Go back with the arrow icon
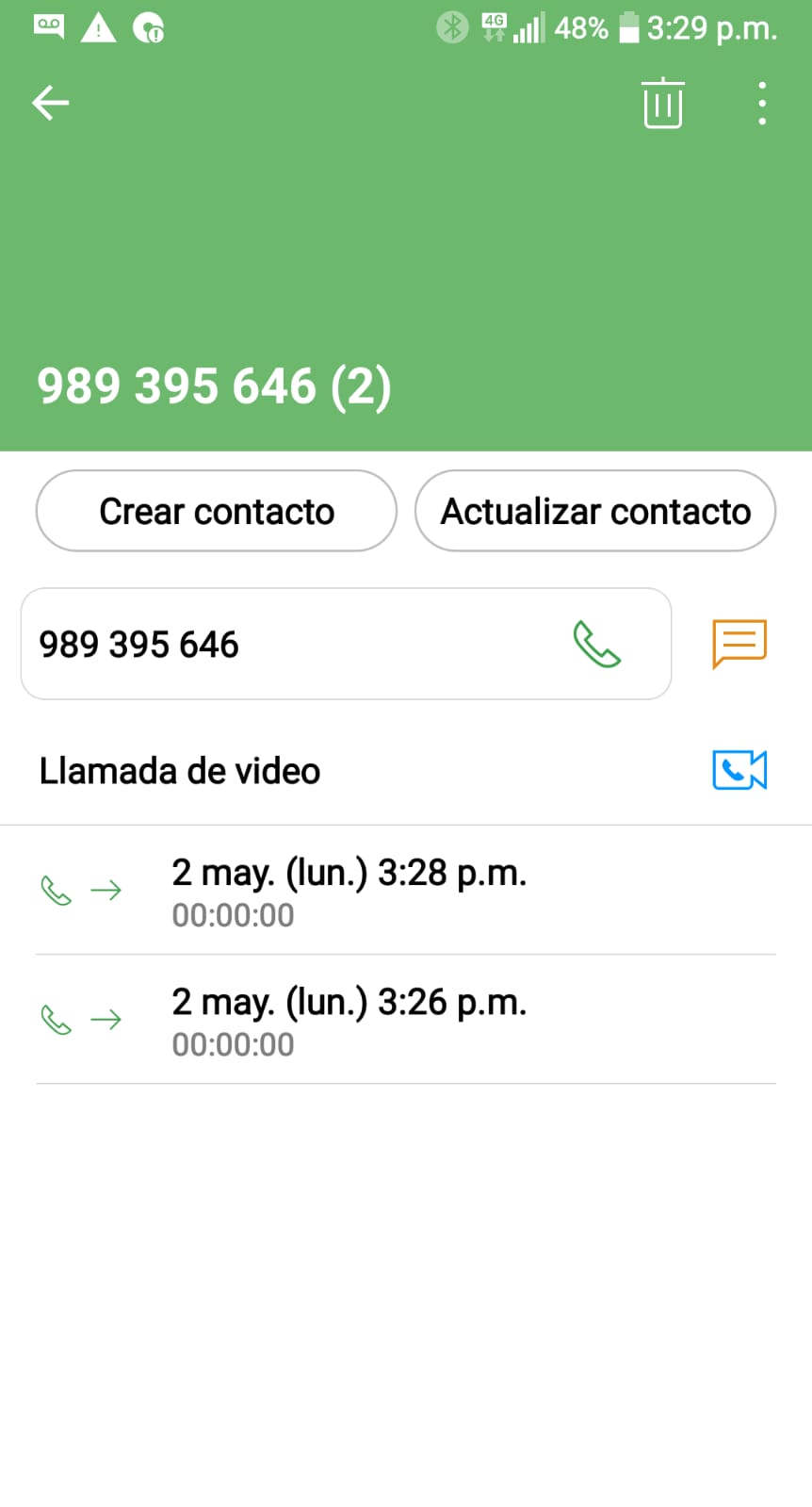Screen dimensions: 812x1507 (x=51, y=103)
